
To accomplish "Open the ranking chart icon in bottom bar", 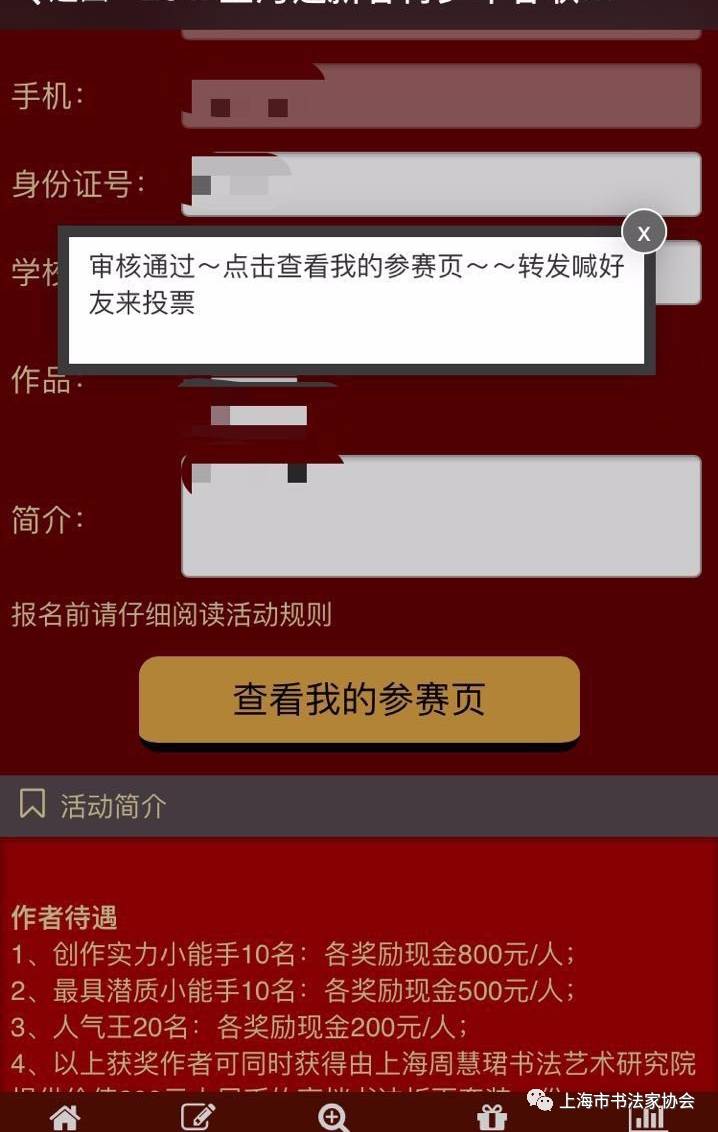I will coord(647,1118).
